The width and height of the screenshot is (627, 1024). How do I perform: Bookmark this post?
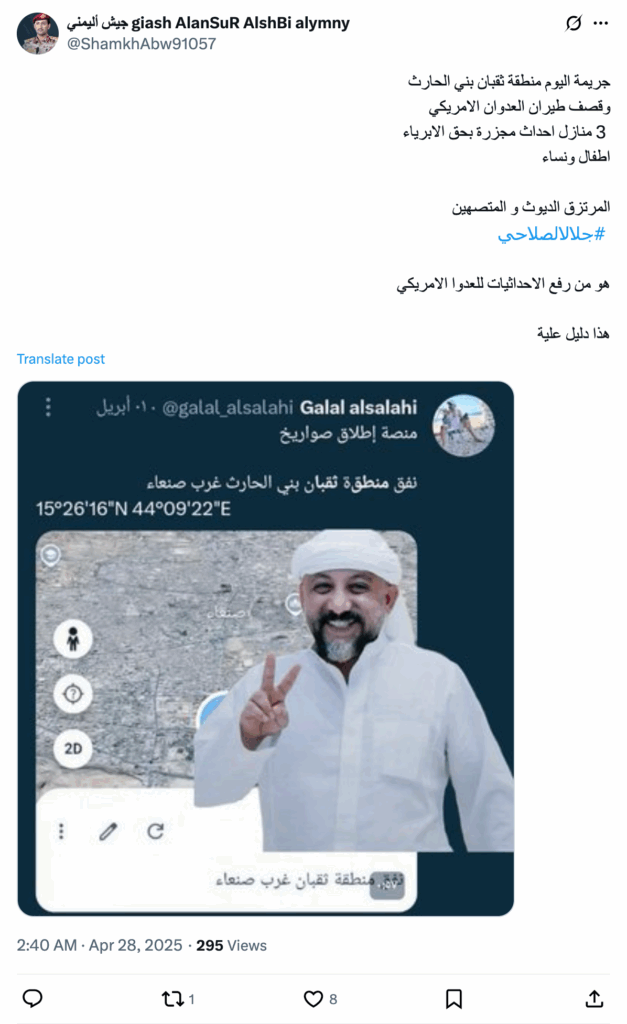(x=453, y=998)
